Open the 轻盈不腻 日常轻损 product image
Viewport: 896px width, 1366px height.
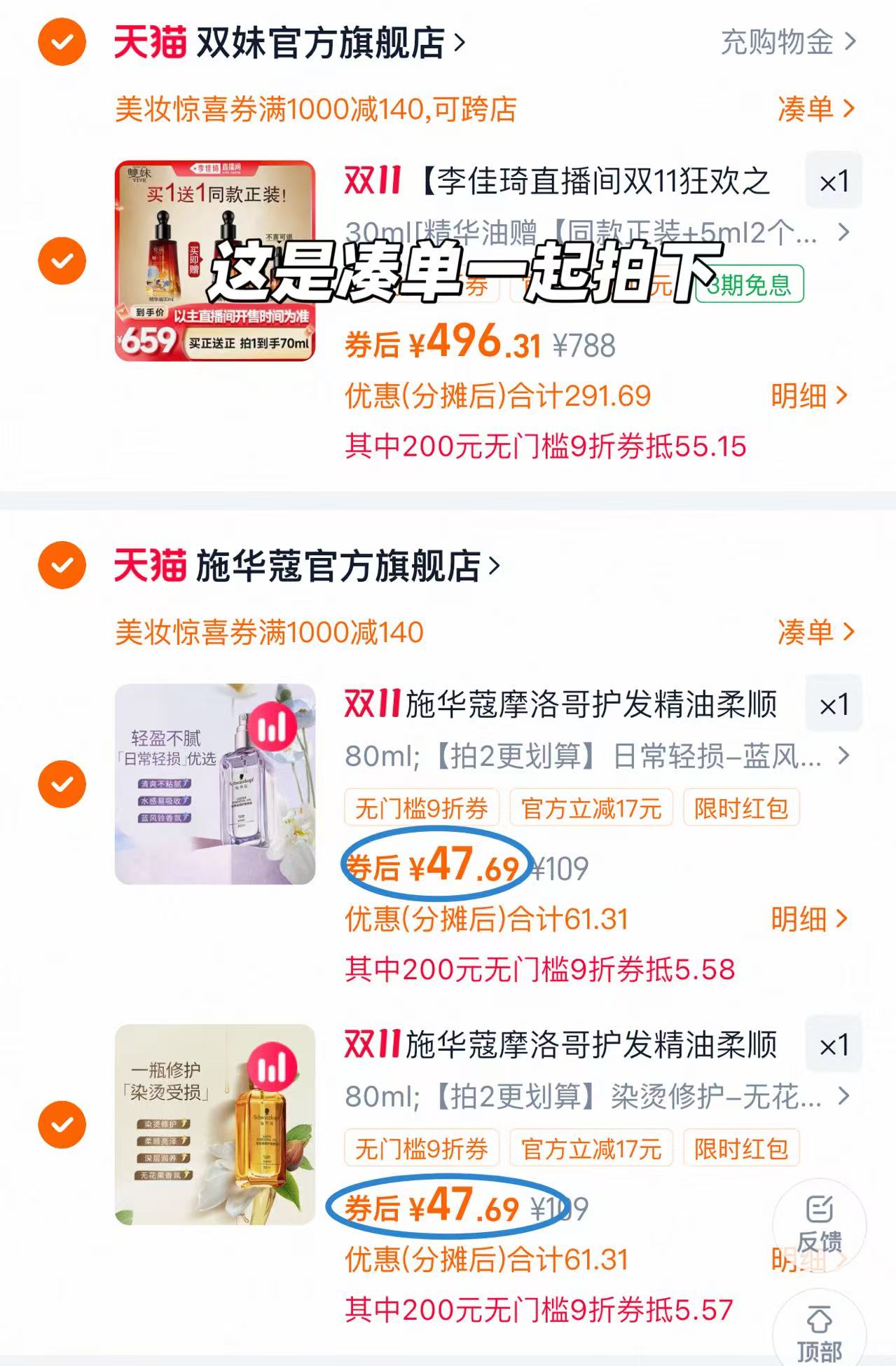point(215,784)
